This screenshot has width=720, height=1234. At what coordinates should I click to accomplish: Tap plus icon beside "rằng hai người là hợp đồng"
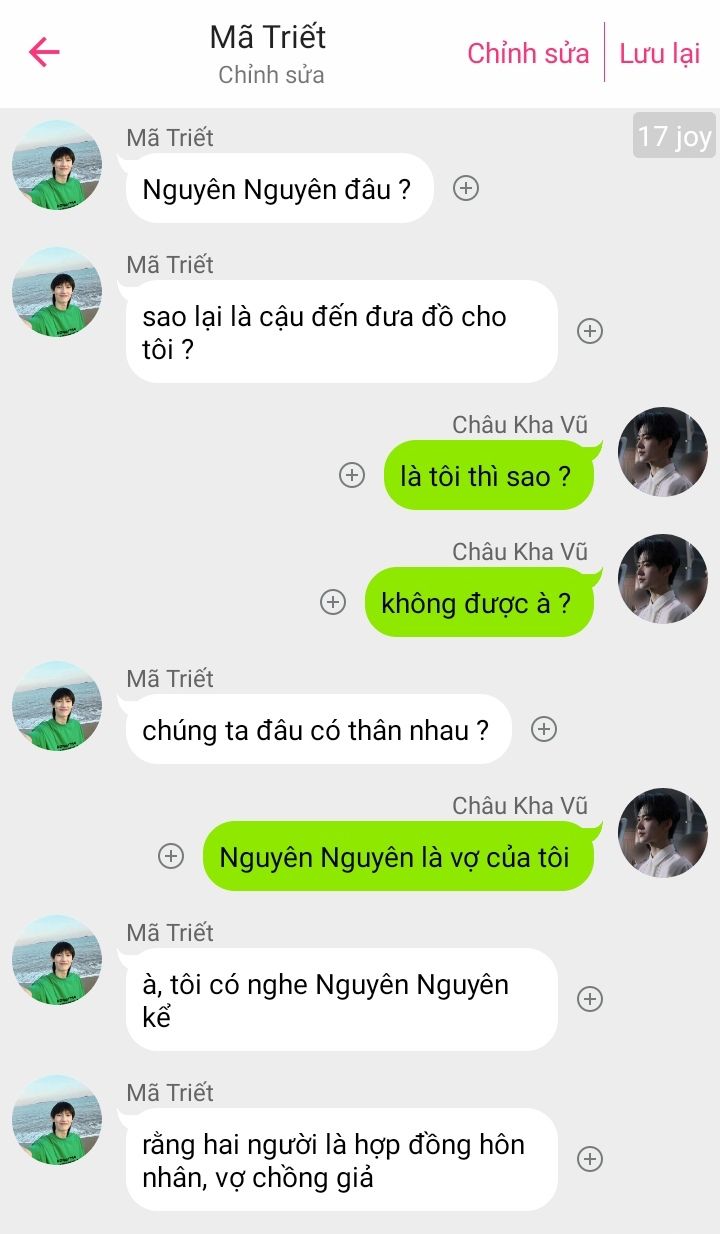(591, 1159)
